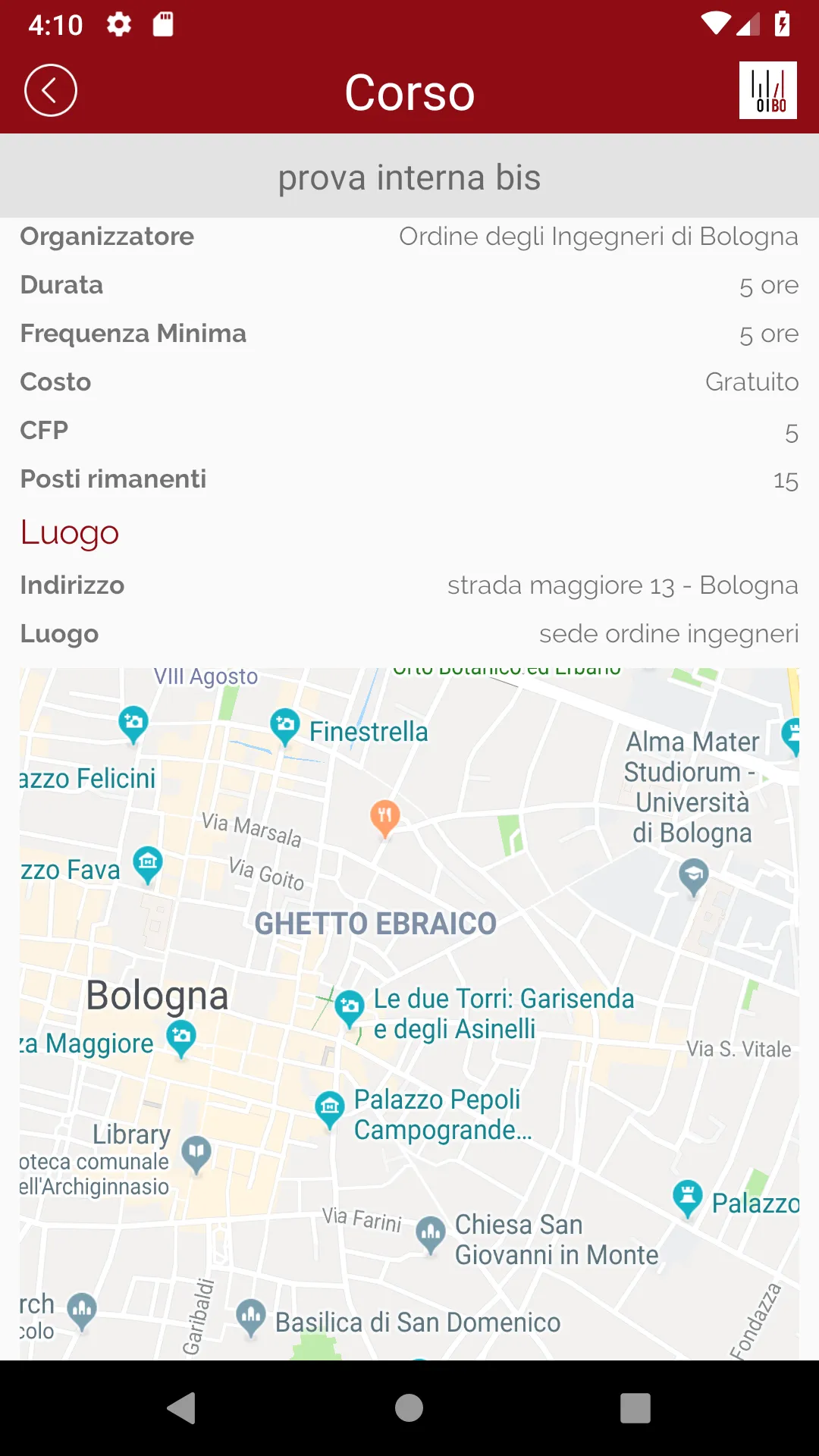Return to the Android home screen

pyautogui.click(x=409, y=1408)
